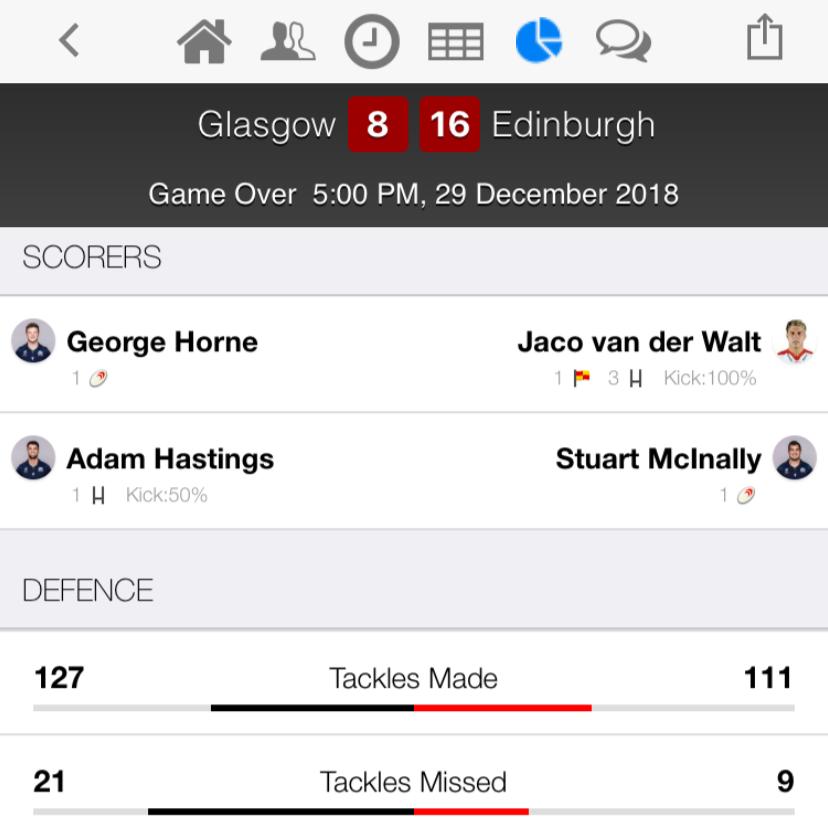Open Jaco van der Walt's player profile
The image size is (828, 836).
pyautogui.click(x=640, y=342)
